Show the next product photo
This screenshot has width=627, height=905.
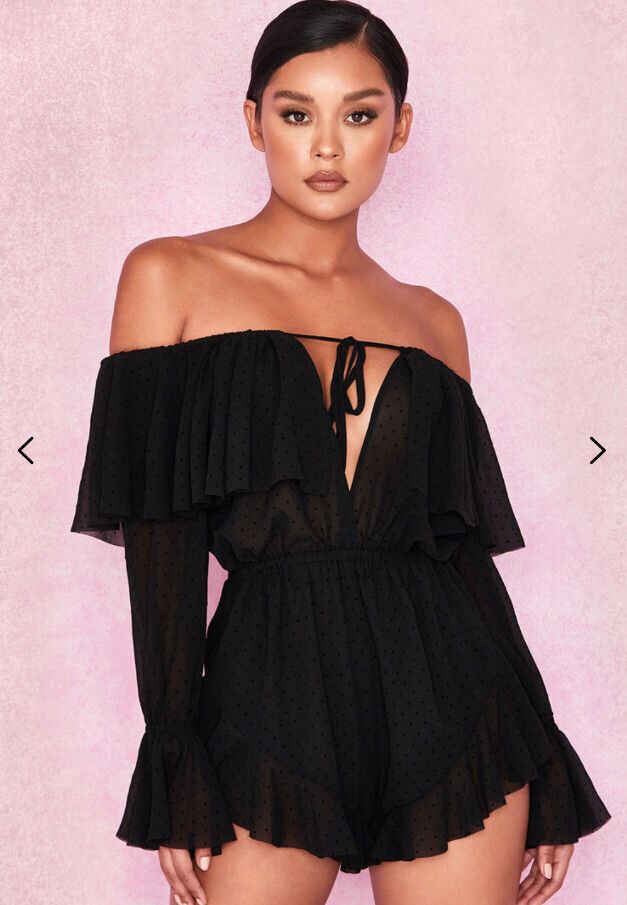tap(597, 451)
